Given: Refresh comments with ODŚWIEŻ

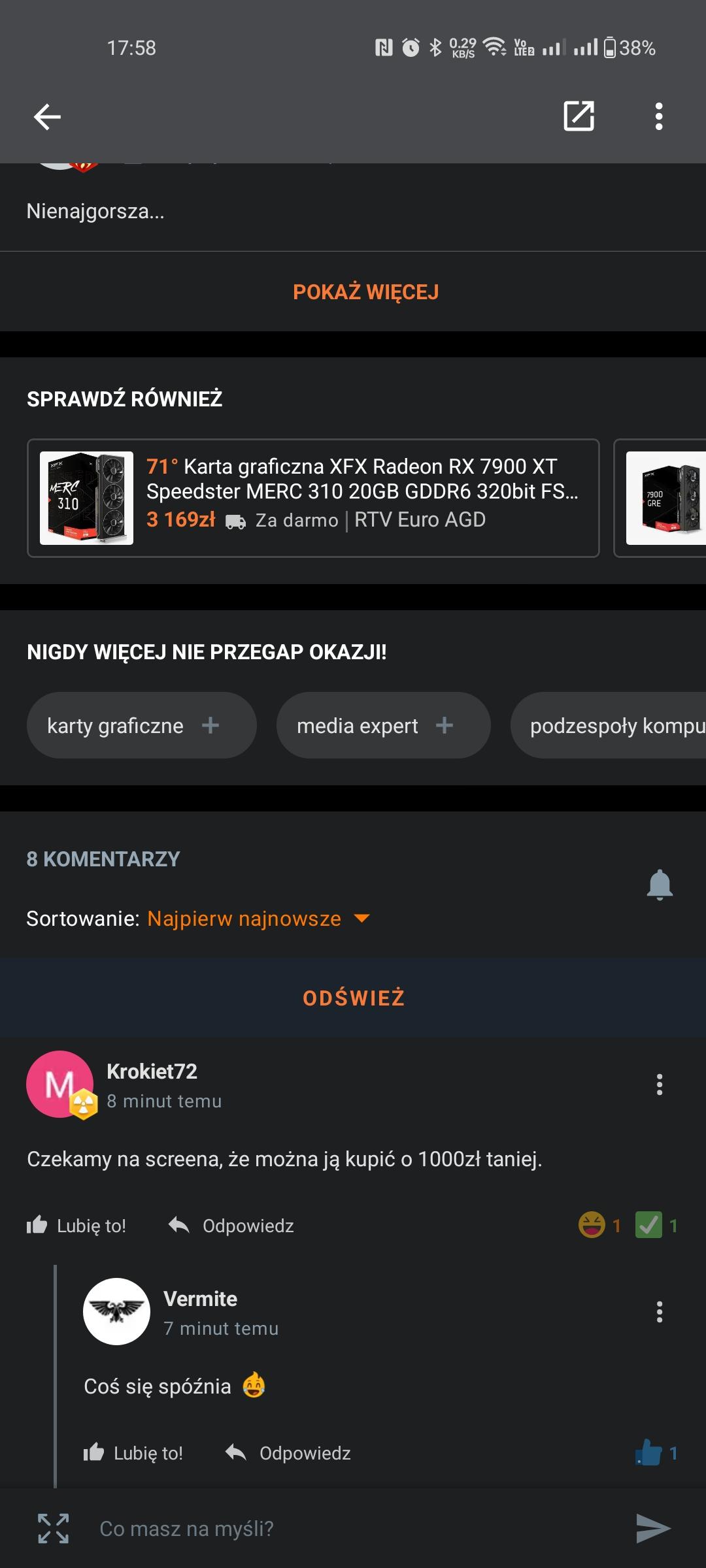Looking at the screenshot, I should coord(353,998).
